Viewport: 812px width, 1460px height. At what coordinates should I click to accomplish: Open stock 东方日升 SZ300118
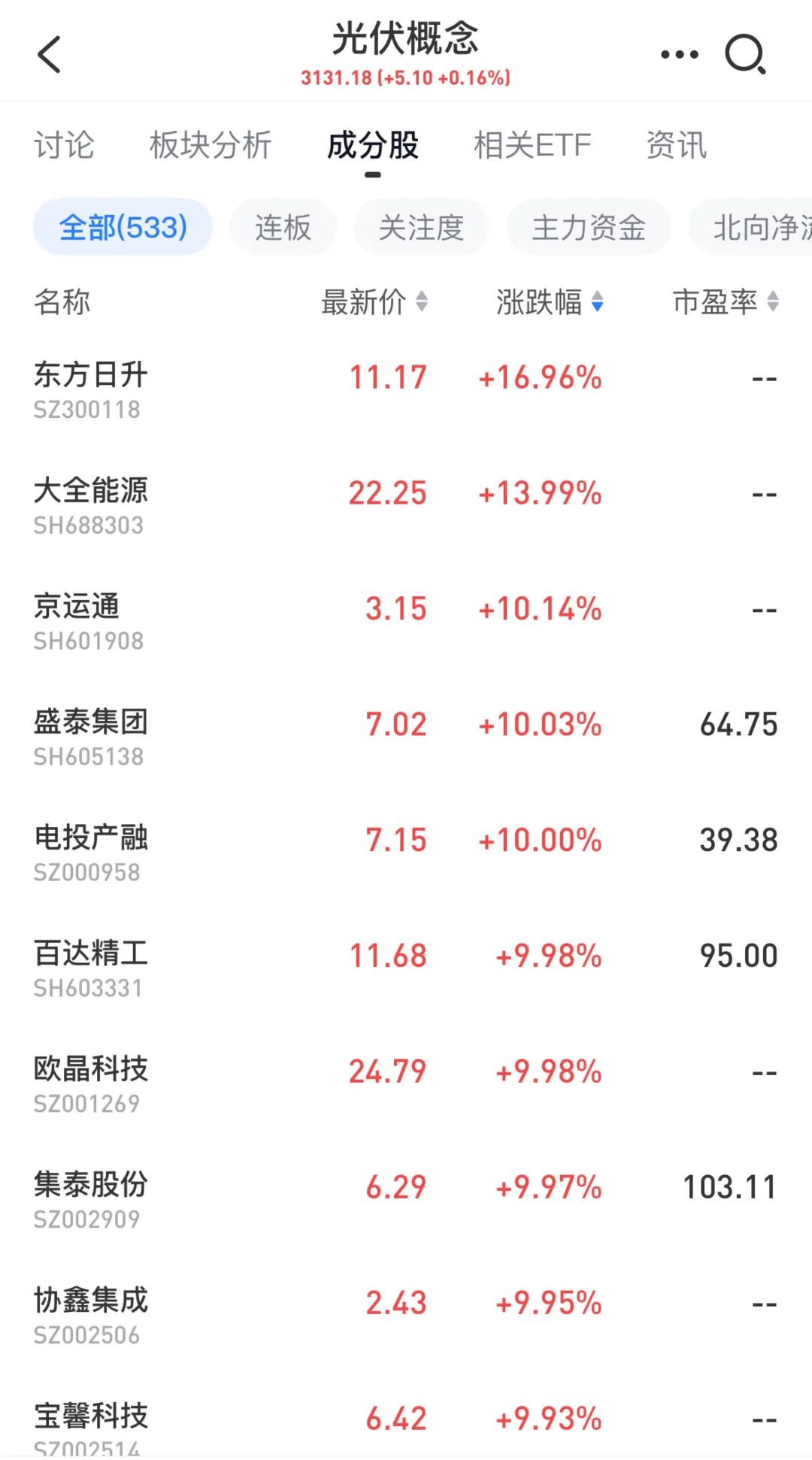[x=406, y=389]
